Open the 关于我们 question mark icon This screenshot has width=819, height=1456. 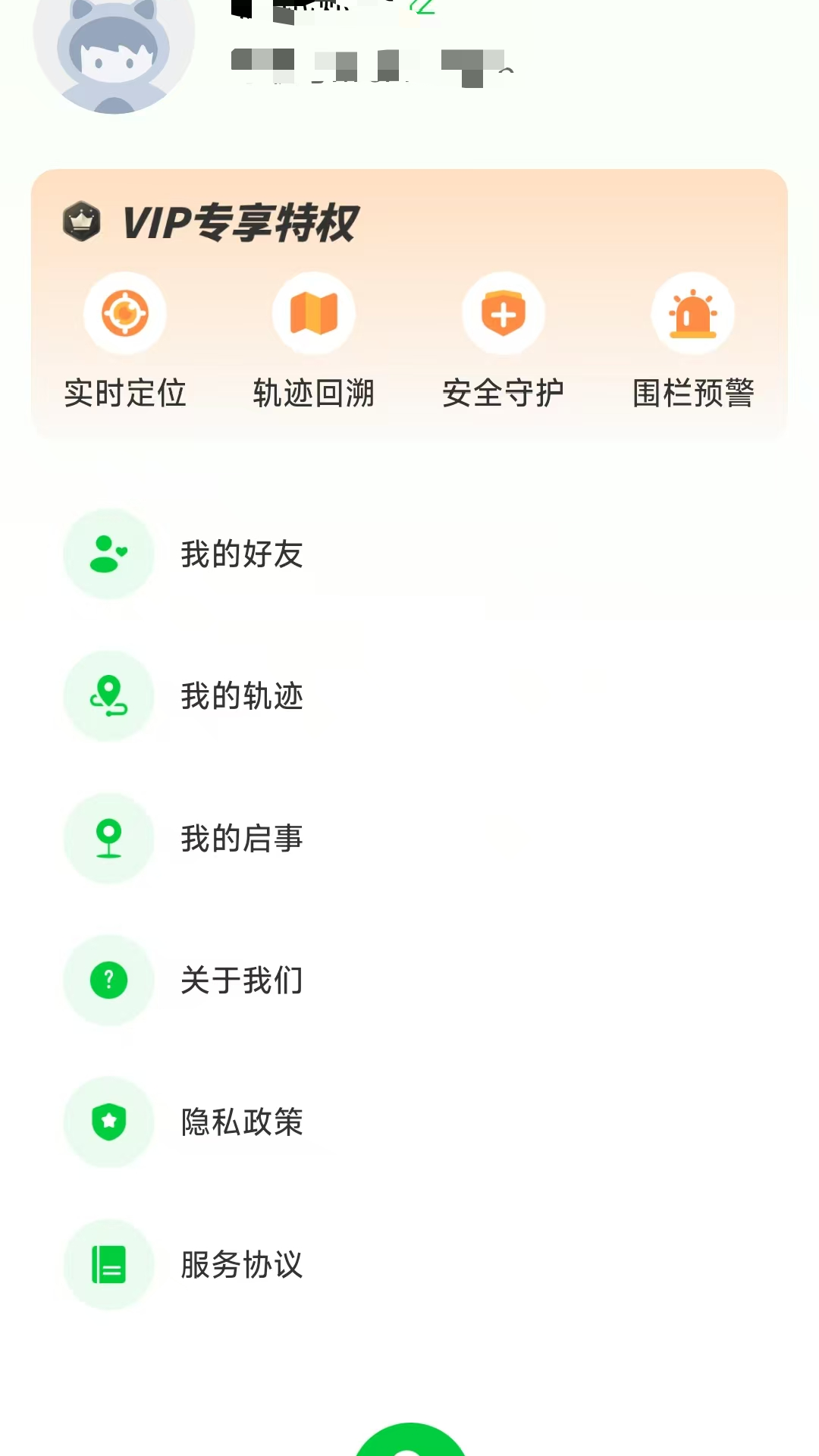[108, 980]
